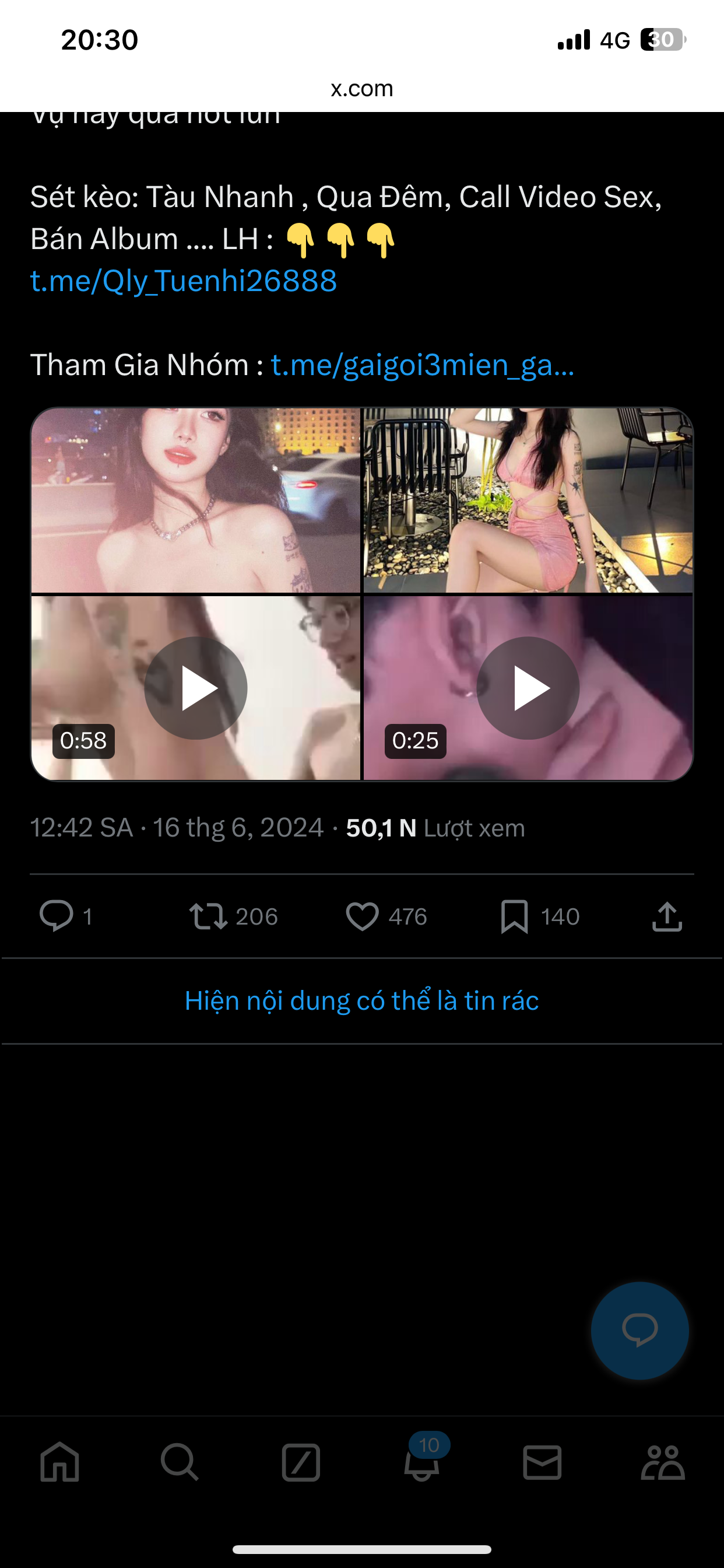Play the 0:58 video

pos(195,688)
